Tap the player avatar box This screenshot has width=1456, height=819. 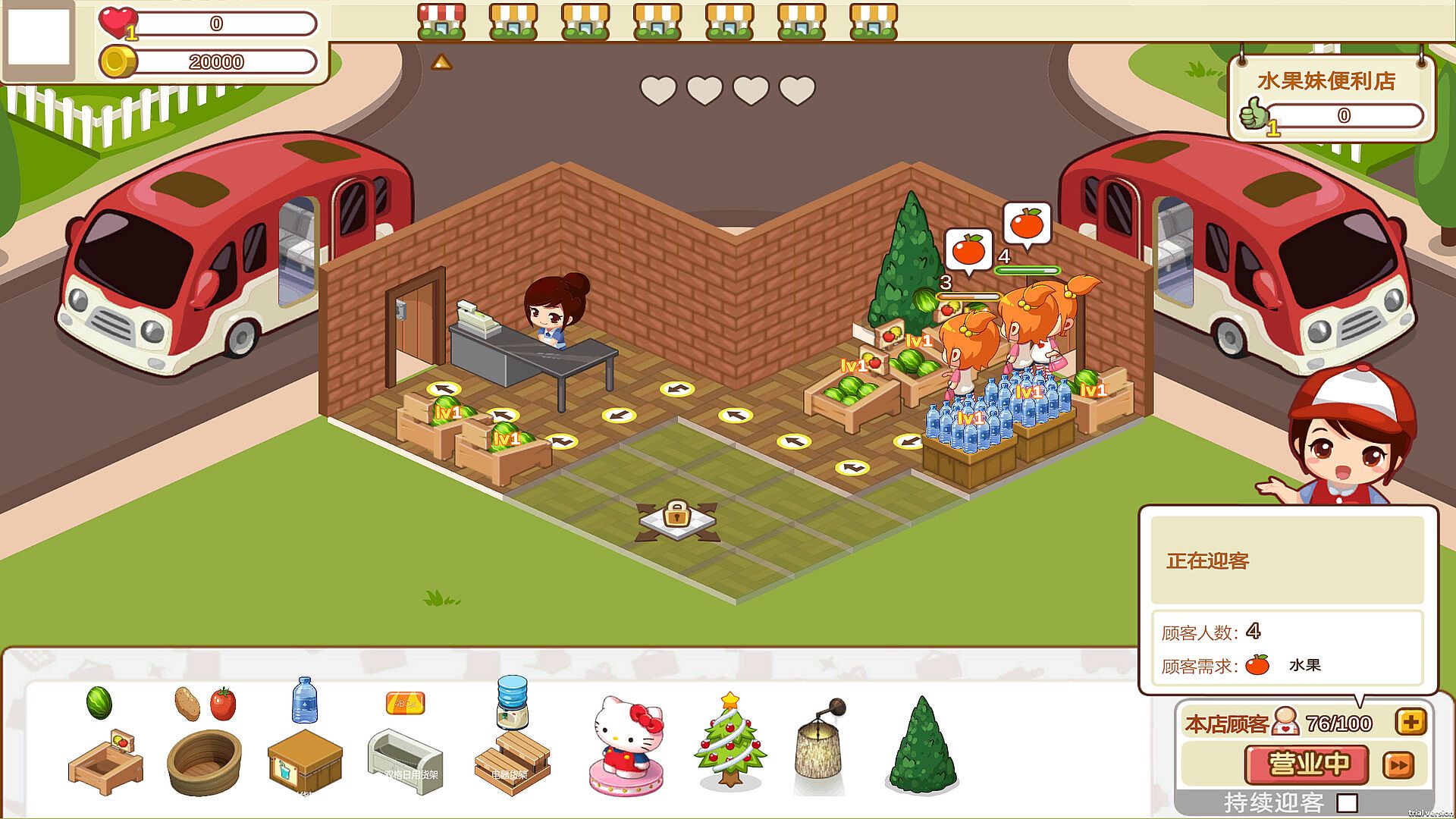[x=38, y=38]
